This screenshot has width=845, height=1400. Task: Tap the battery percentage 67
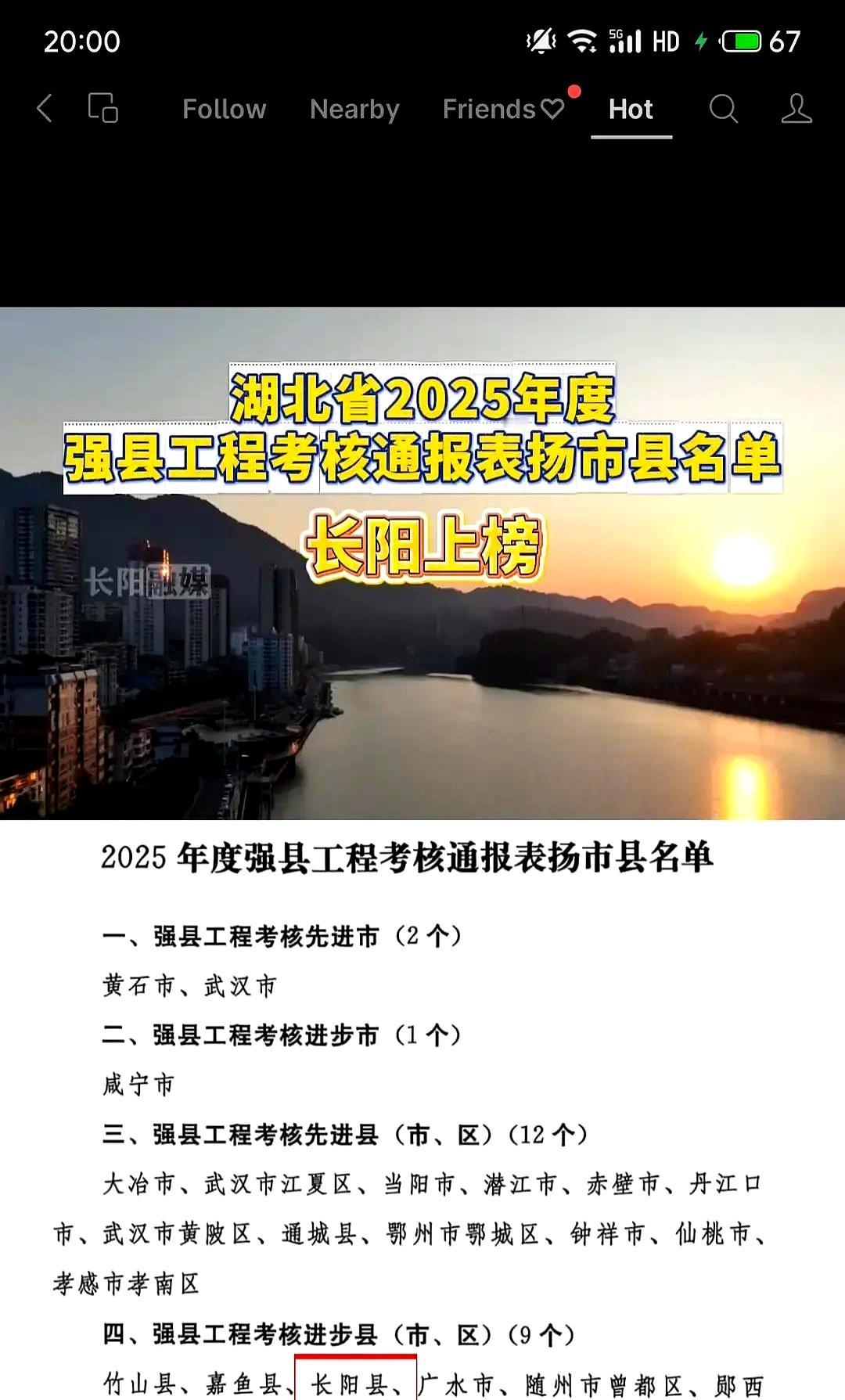click(x=787, y=40)
